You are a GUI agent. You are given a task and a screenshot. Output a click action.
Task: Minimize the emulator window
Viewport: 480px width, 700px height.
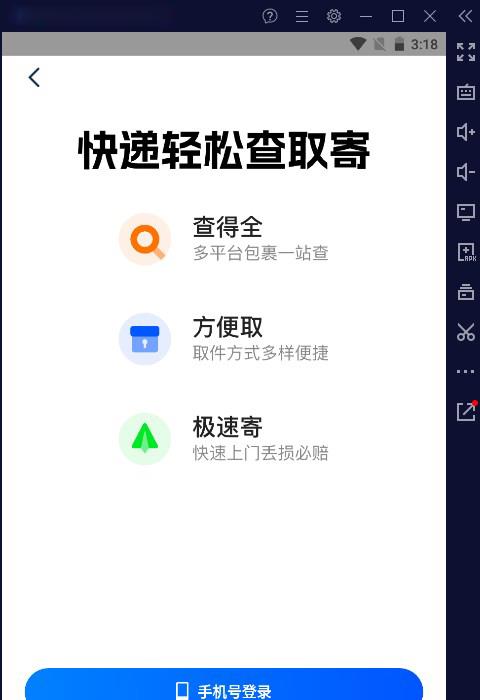point(366,17)
